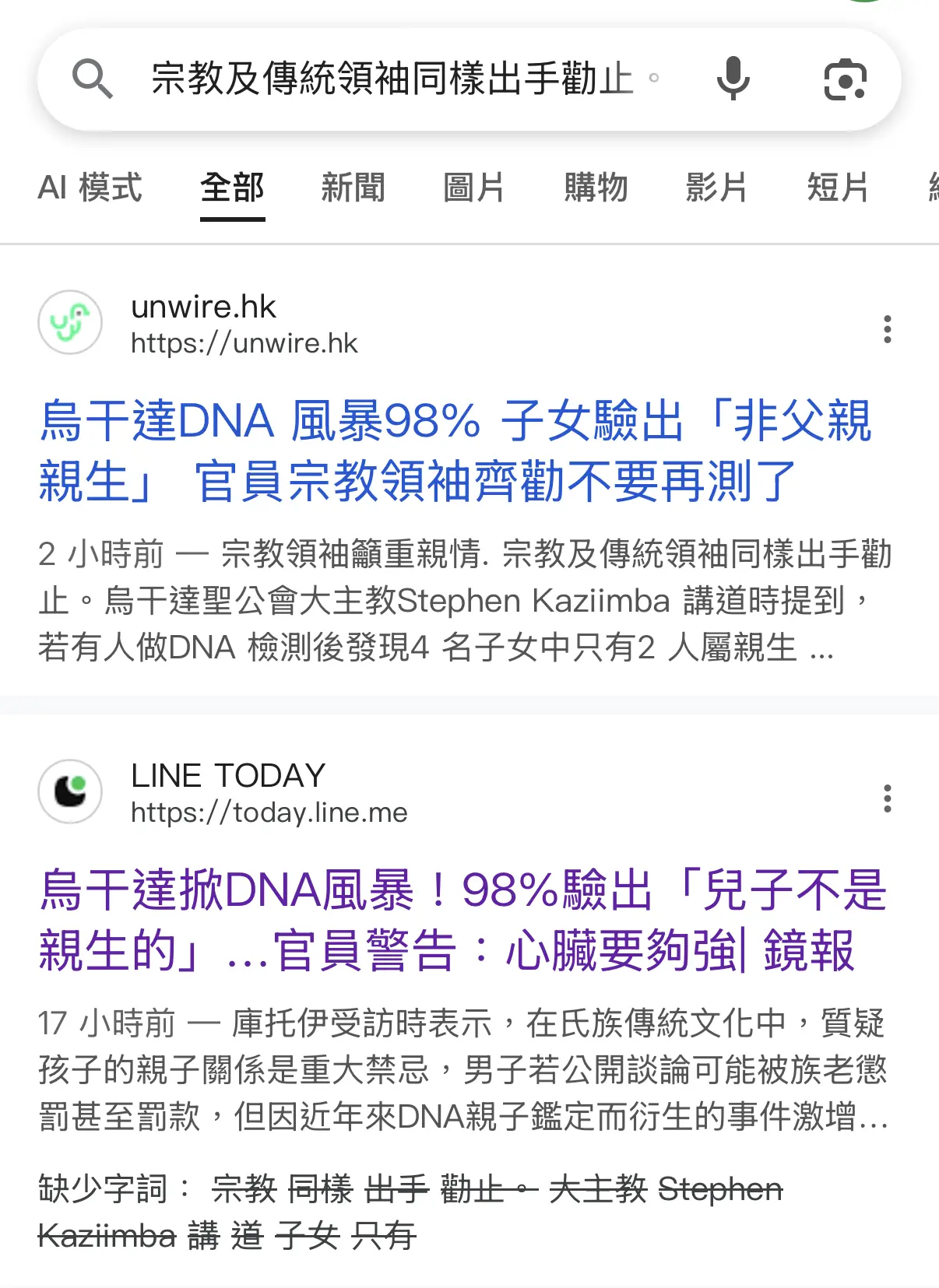The height and width of the screenshot is (1288, 939).
Task: Open the 短片 tab
Action: (837, 188)
